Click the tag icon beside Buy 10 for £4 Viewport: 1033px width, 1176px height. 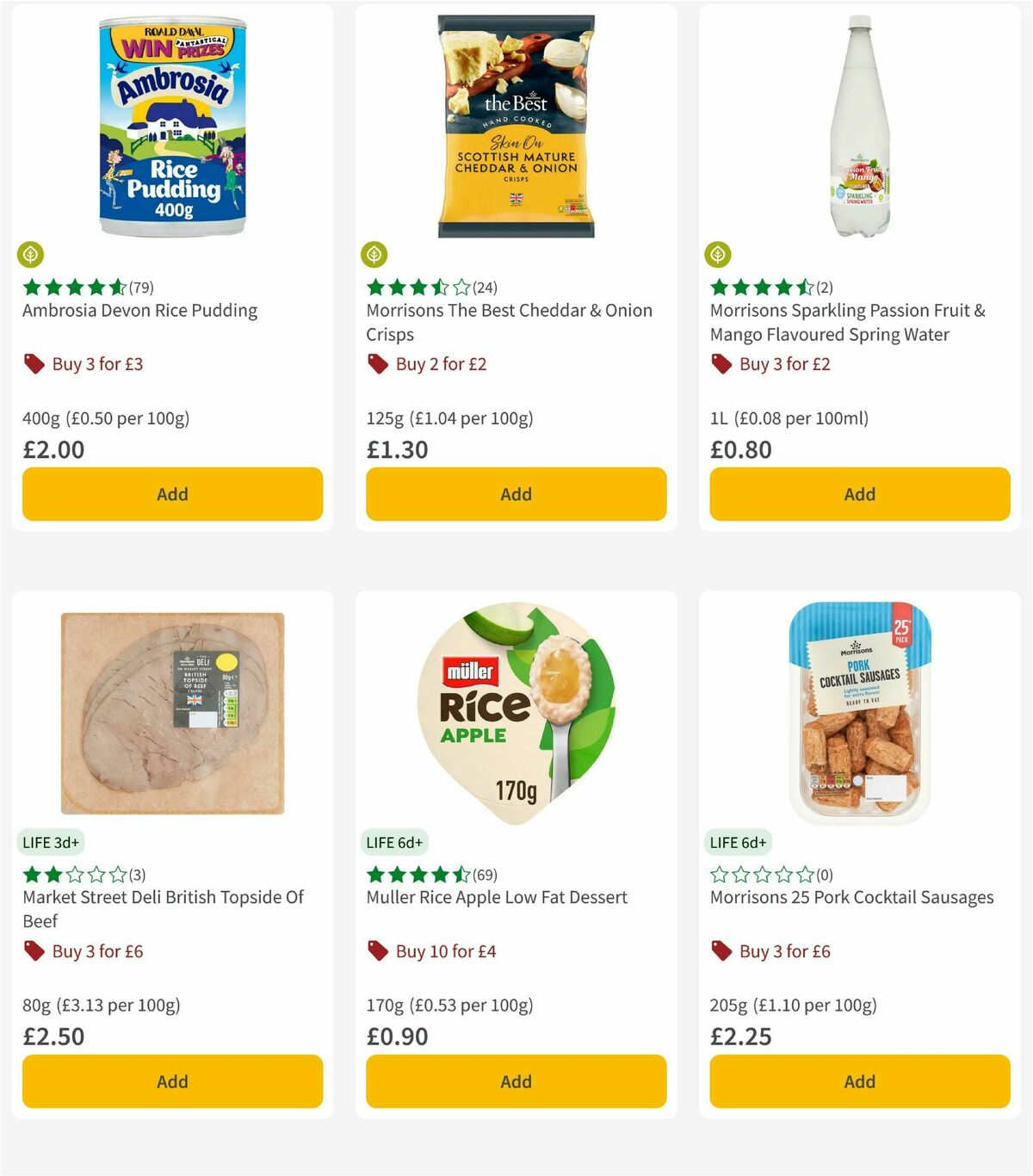pos(377,951)
